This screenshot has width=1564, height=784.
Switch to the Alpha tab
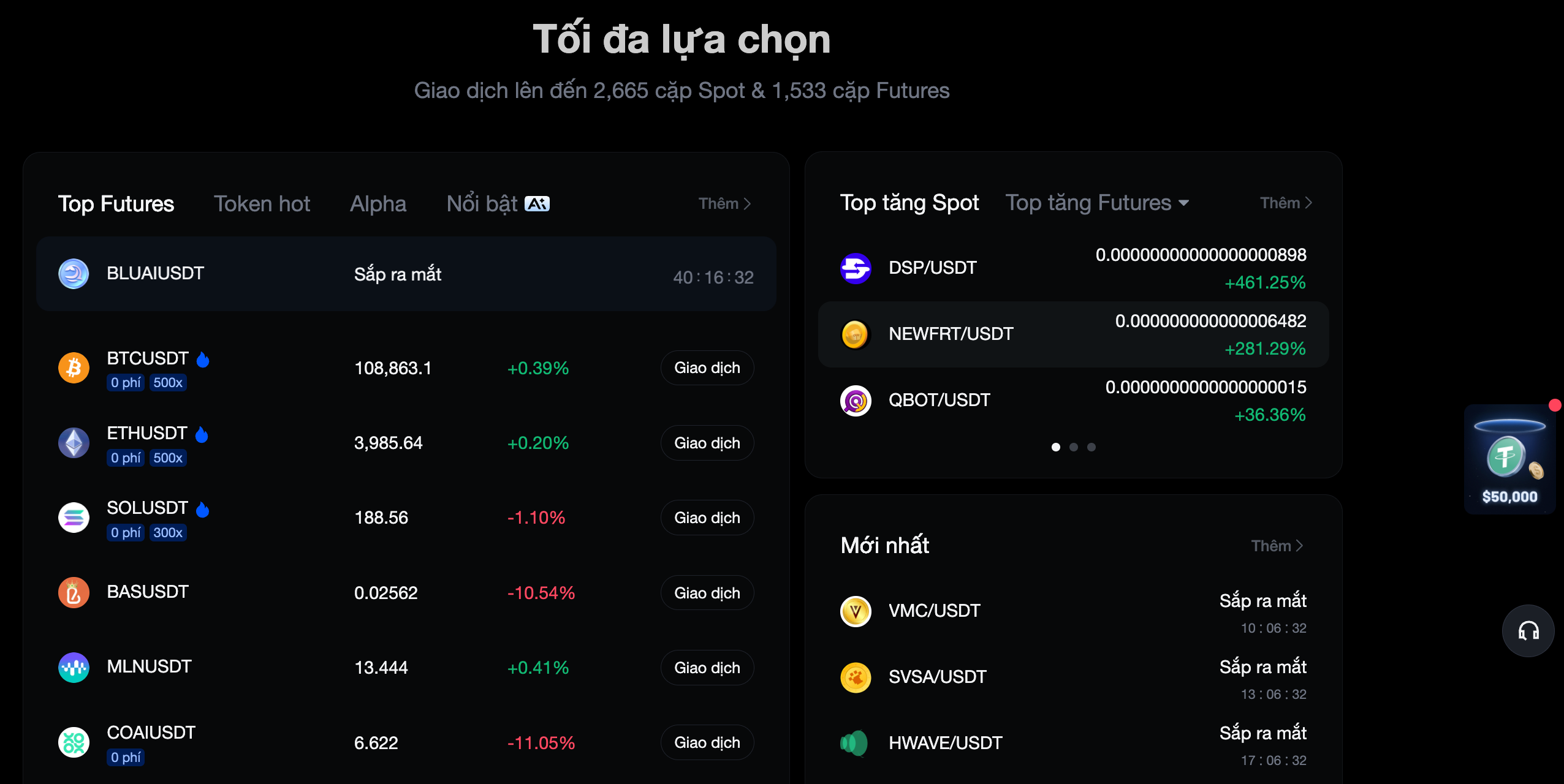378,204
